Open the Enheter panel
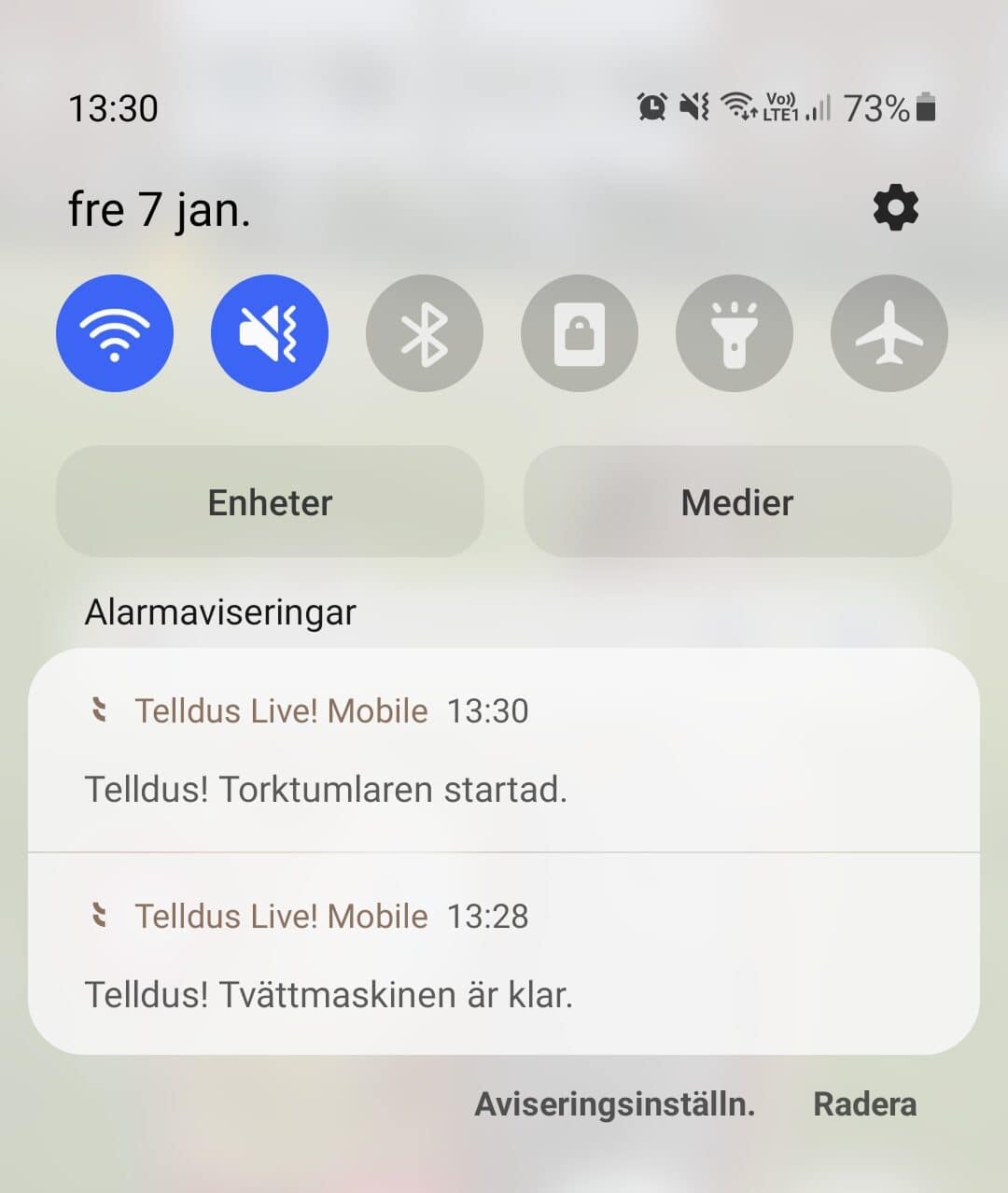This screenshot has width=1008, height=1193. pyautogui.click(x=270, y=502)
